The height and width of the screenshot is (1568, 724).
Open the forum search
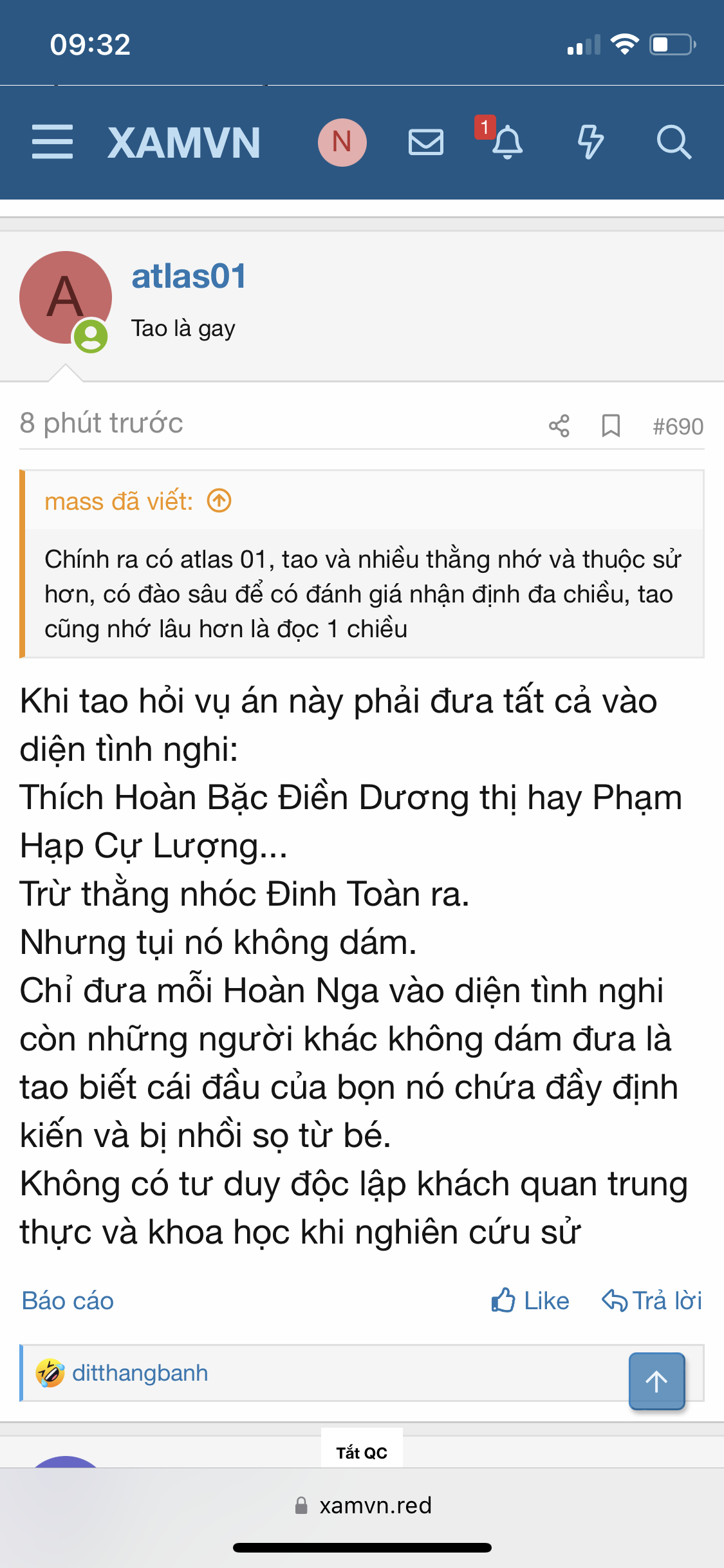673,142
